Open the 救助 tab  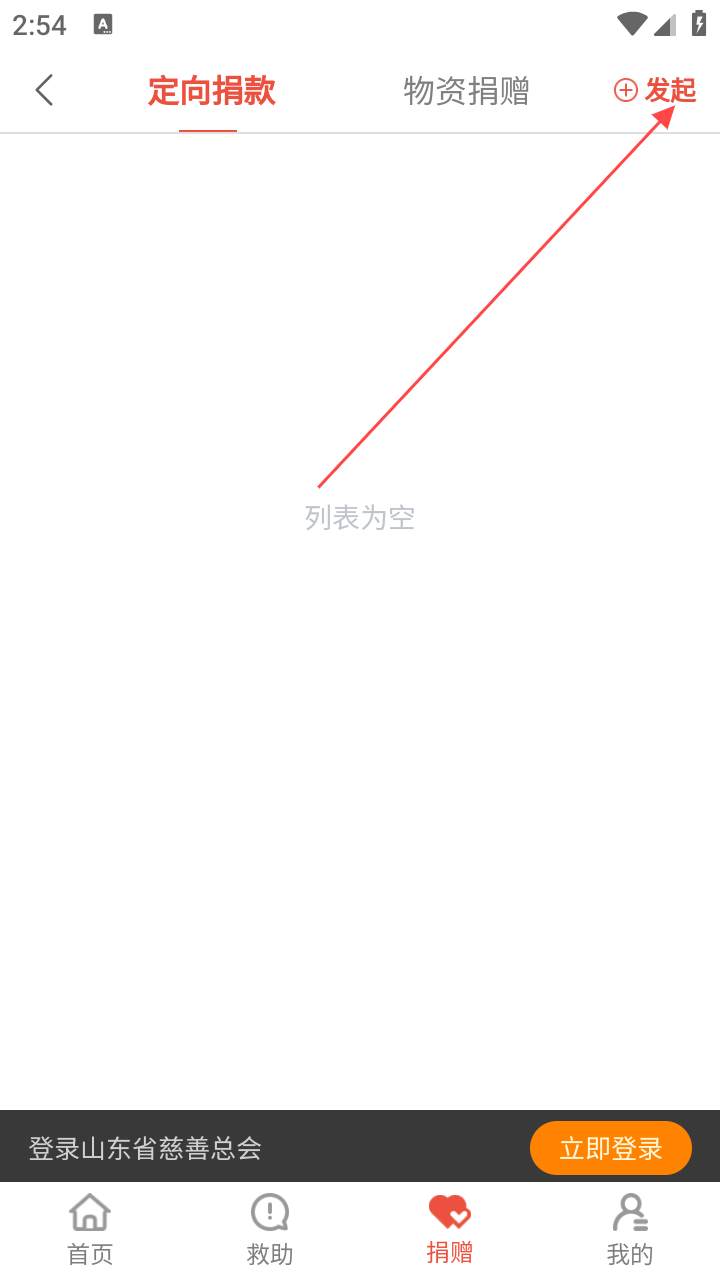pyautogui.click(x=270, y=1230)
